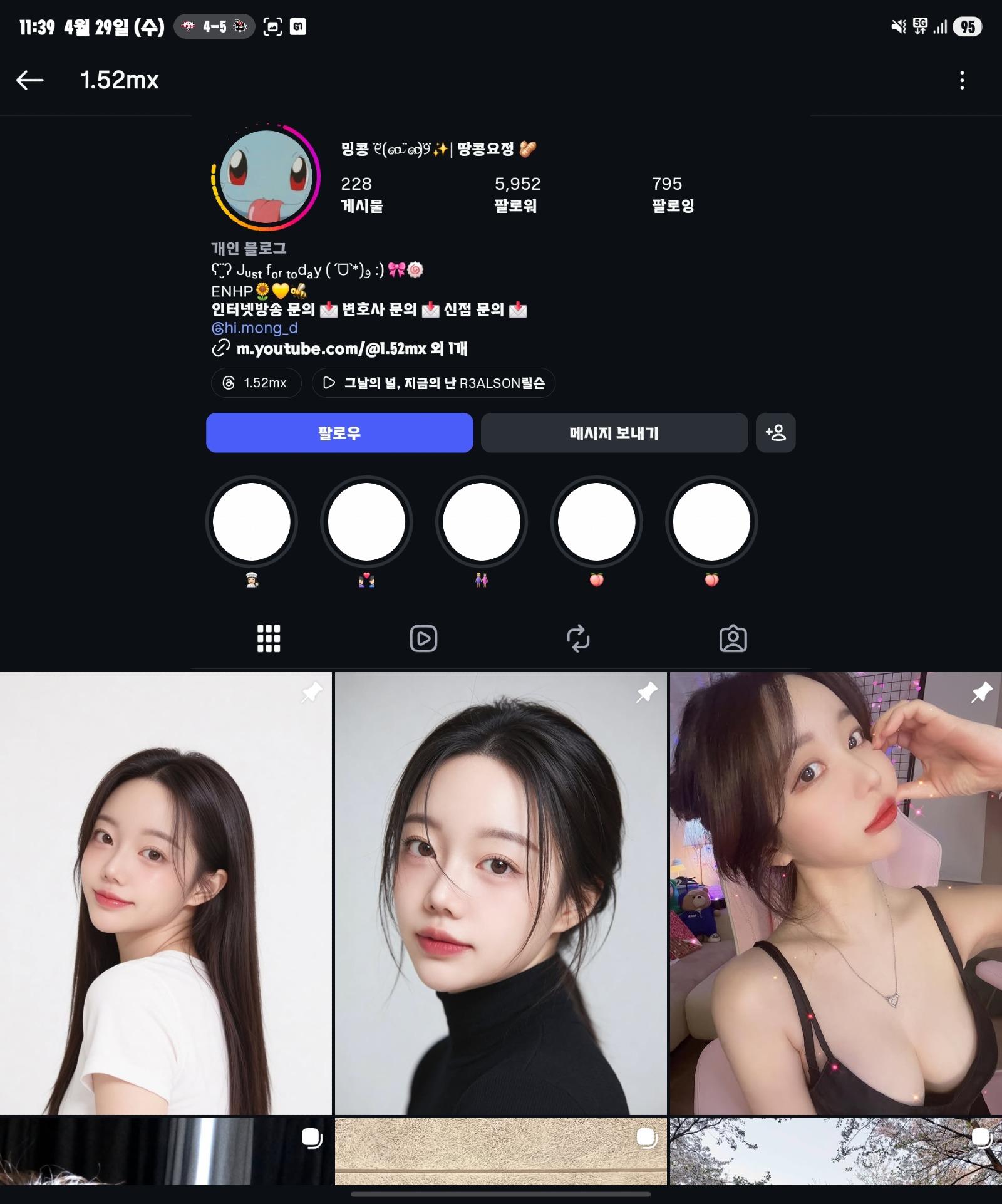1002x1204 pixels.
Task: Play the reel badge '그날의 널, 지금의 난'
Action: 433,383
